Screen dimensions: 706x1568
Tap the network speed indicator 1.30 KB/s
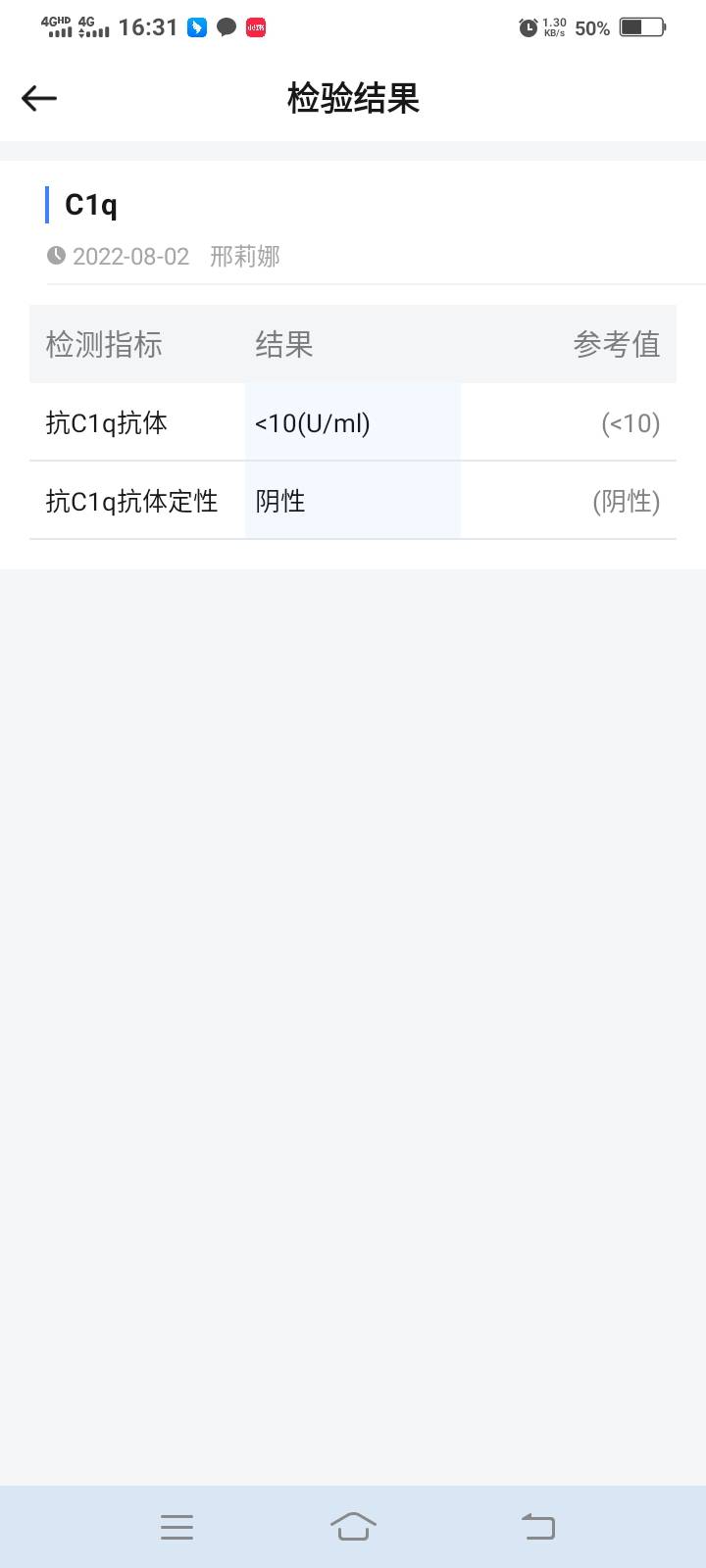tap(556, 27)
